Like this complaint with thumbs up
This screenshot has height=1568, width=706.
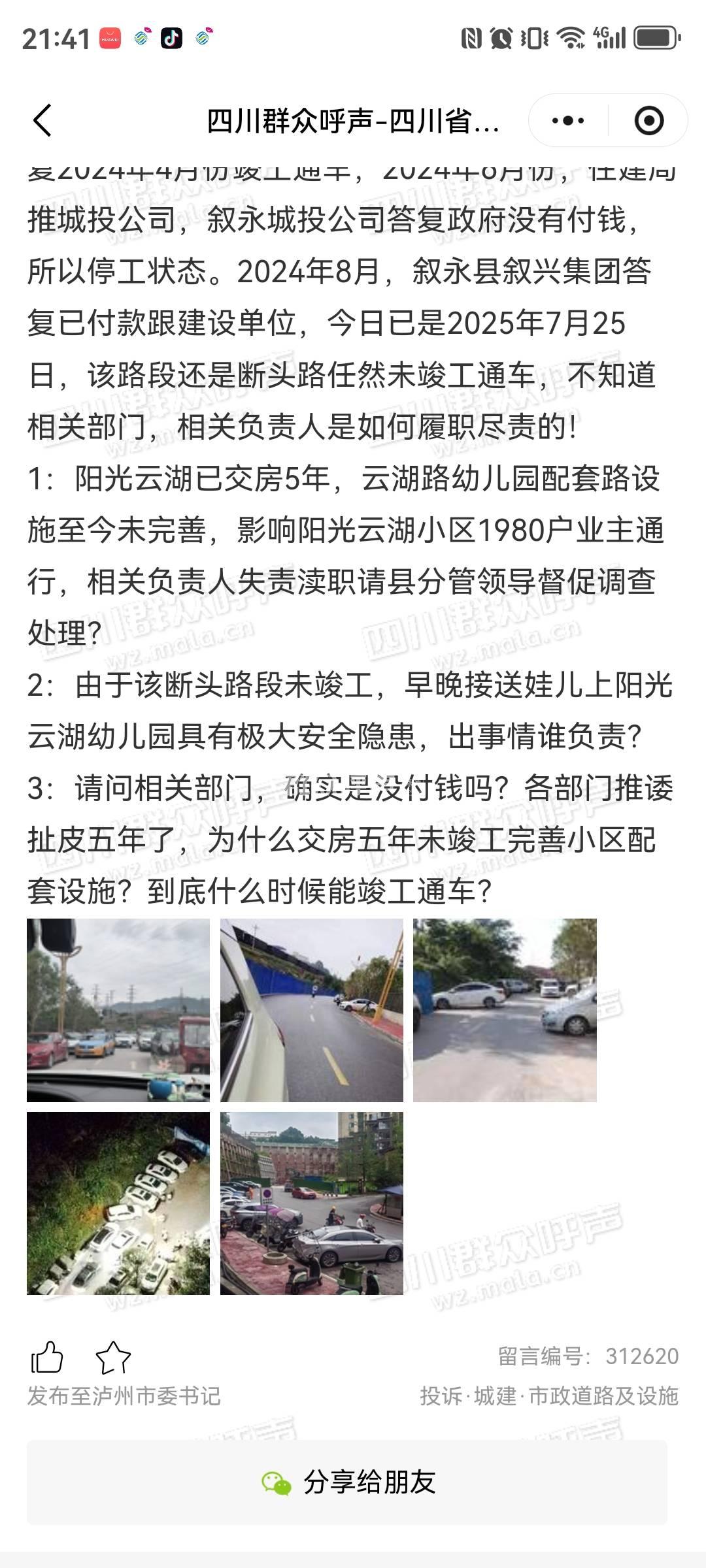[47, 1357]
